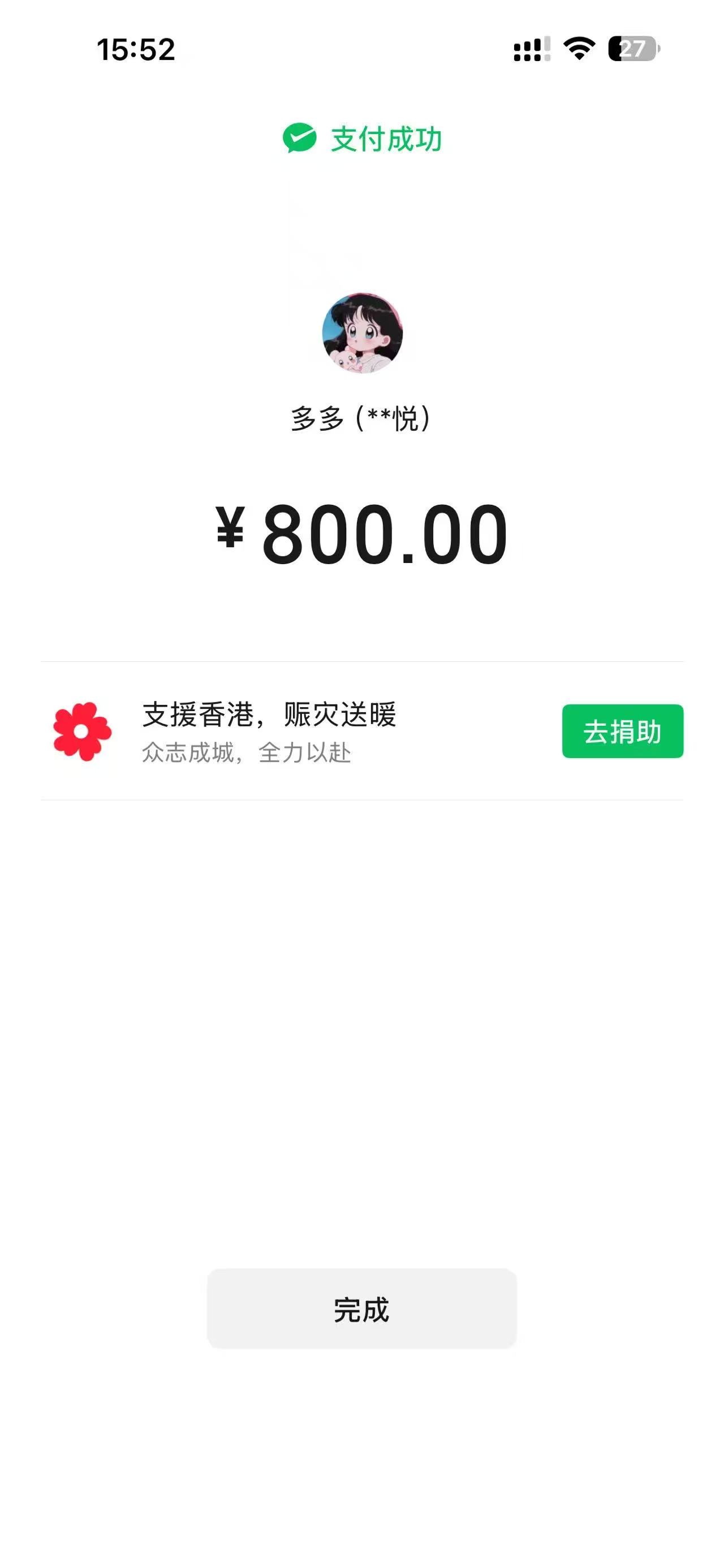Viewport: 724px width, 1568px height.
Task: Tap the green 去捐助 donate button
Action: 622,731
